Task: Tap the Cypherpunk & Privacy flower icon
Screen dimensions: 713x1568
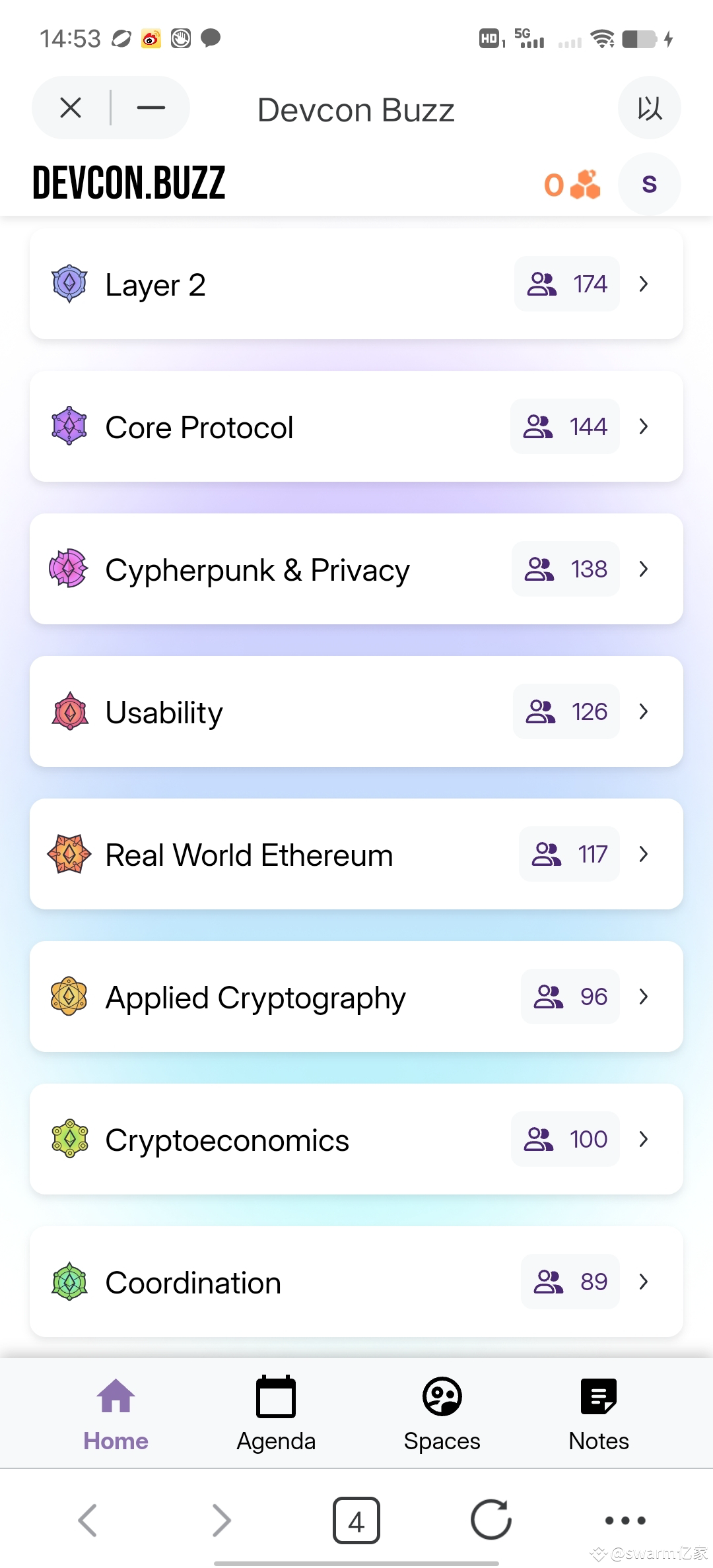Action: (x=69, y=569)
